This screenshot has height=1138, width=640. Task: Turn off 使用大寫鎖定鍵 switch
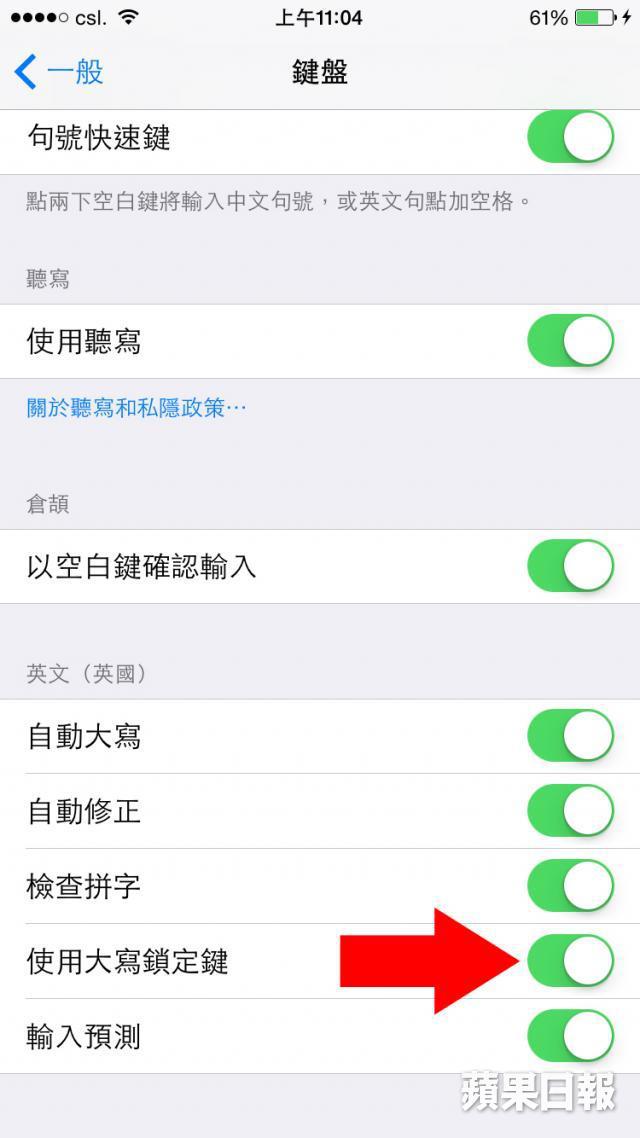[x=570, y=961]
